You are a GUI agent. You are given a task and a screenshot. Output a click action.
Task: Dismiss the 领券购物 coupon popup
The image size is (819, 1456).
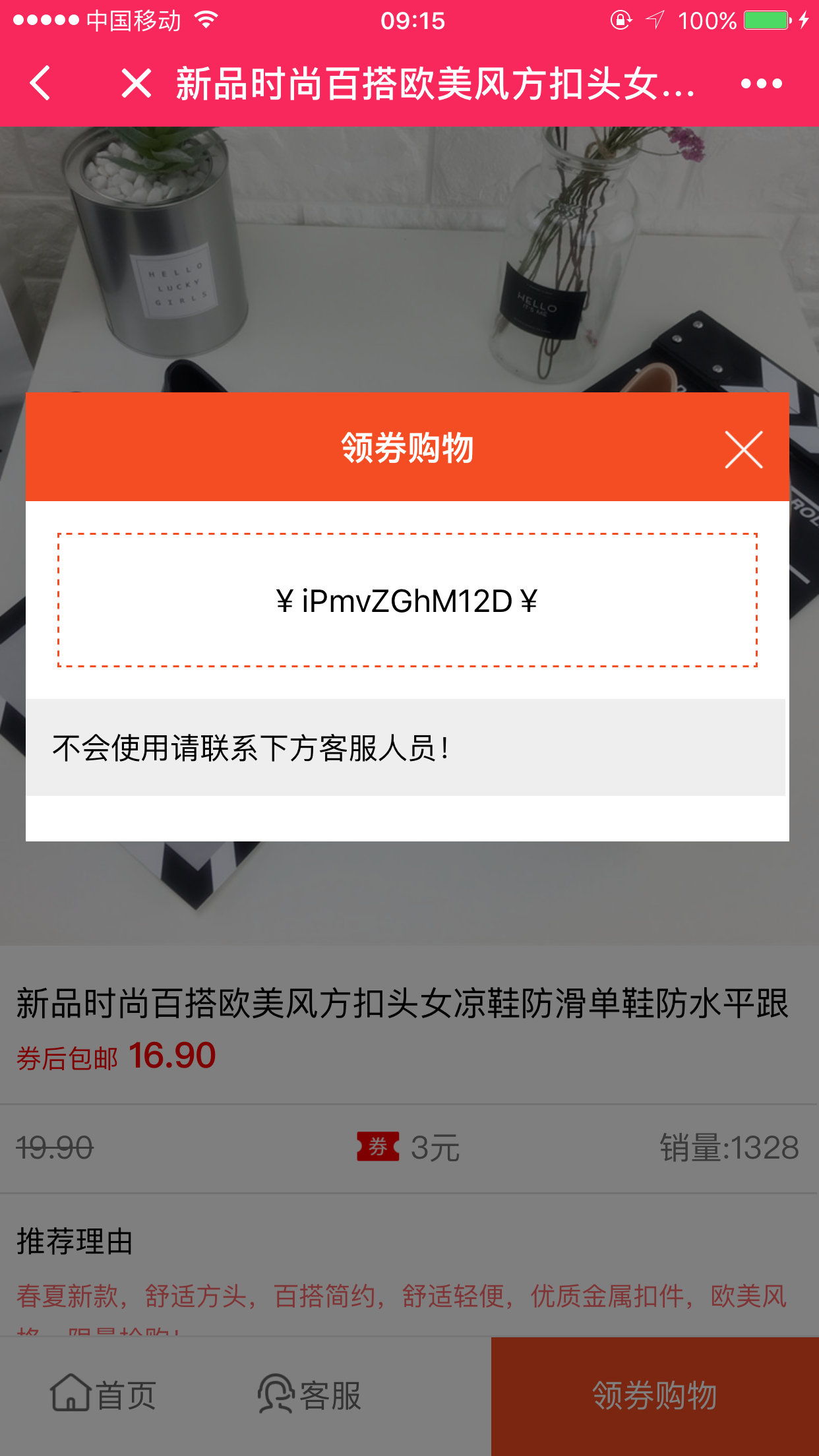743,450
